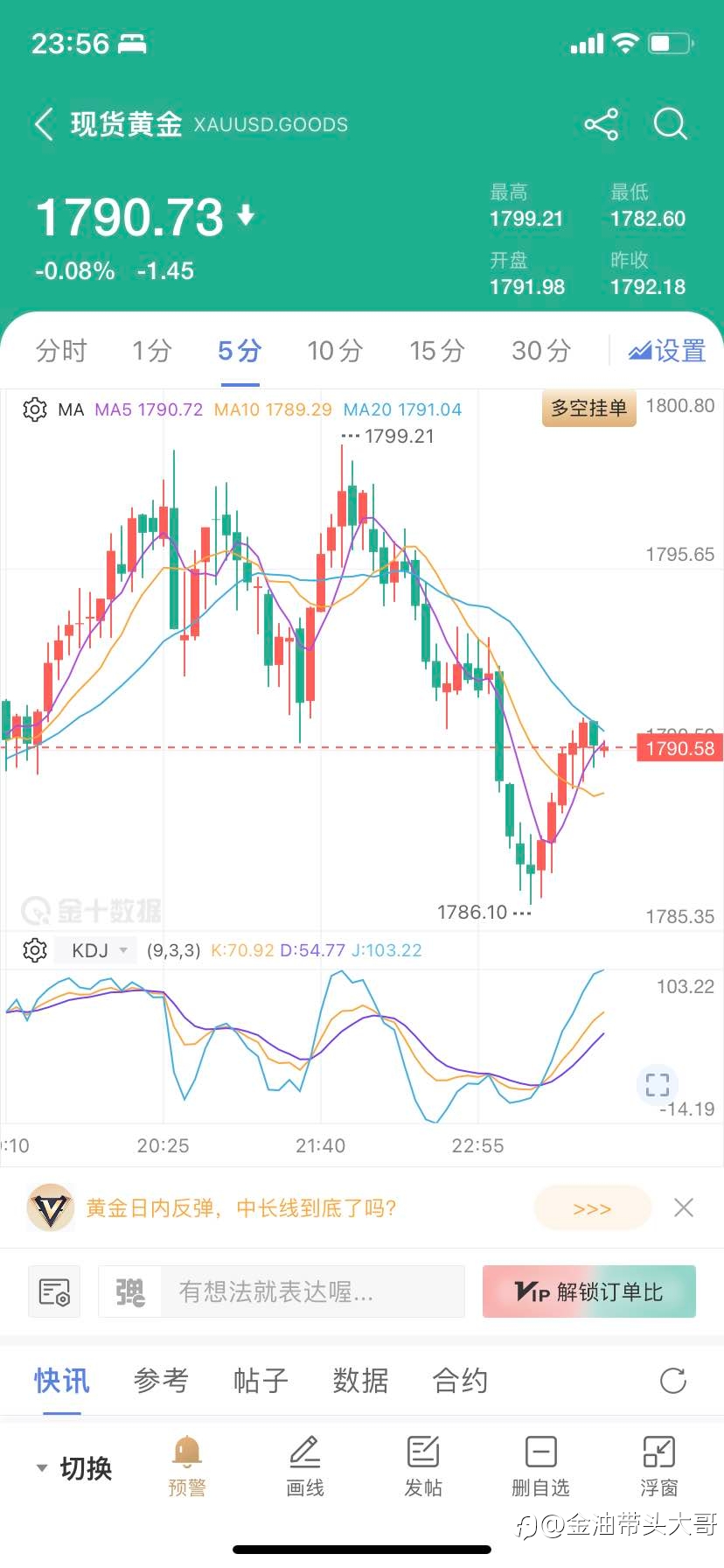Open the search magnifier icon
The height and width of the screenshot is (1568, 724).
(x=671, y=124)
